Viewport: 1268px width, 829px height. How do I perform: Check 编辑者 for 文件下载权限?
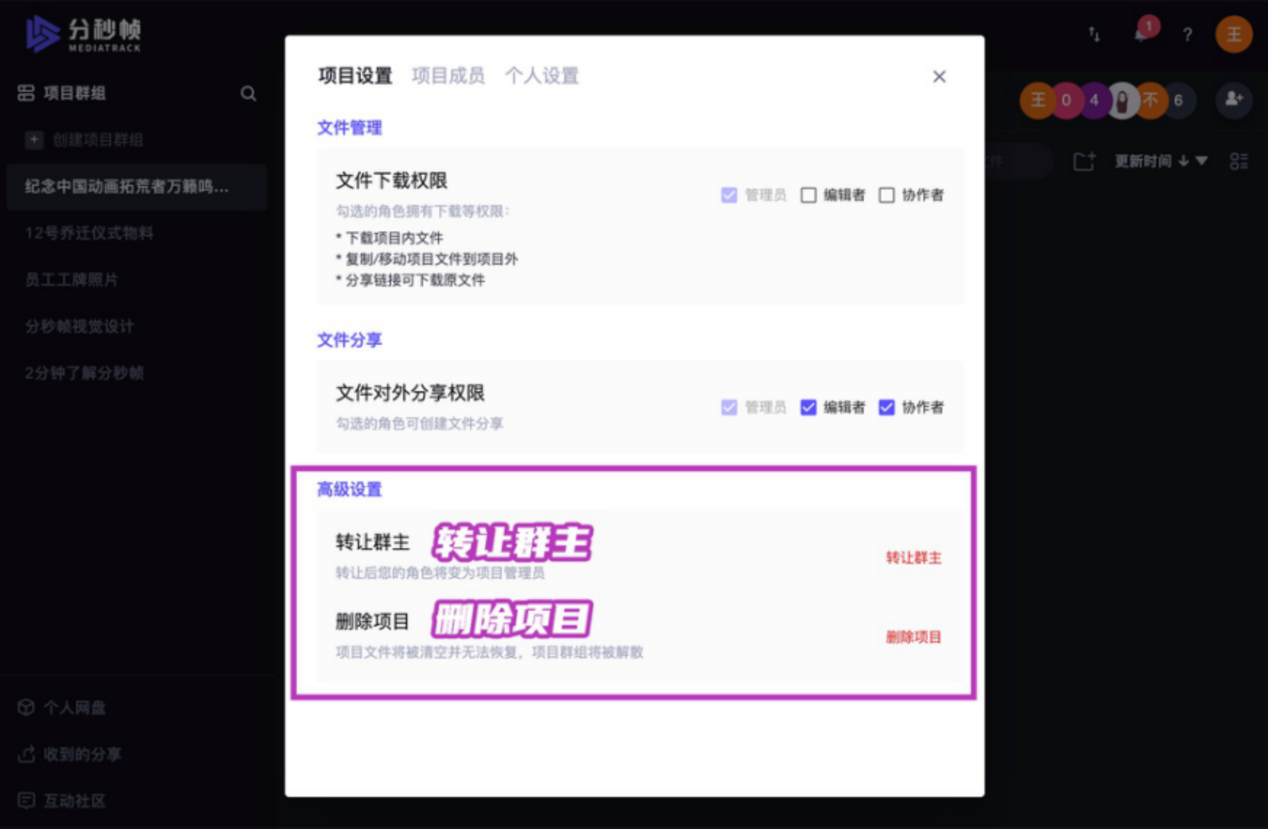tap(809, 195)
